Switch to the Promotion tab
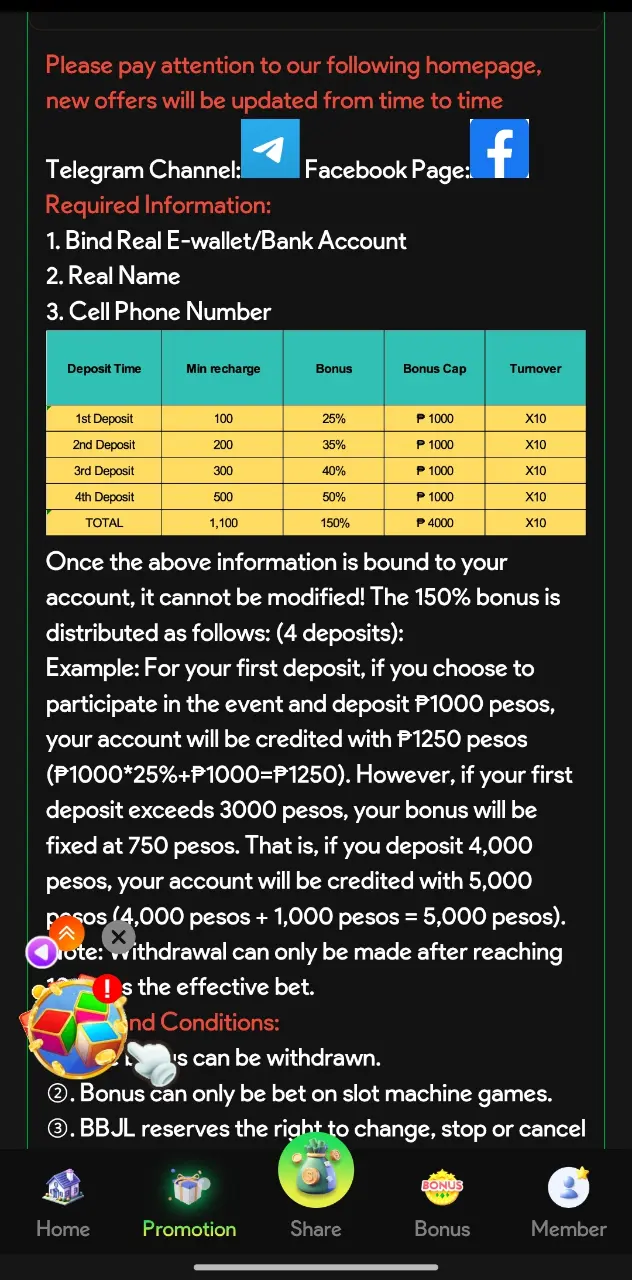This screenshot has width=632, height=1280. pos(189,1204)
